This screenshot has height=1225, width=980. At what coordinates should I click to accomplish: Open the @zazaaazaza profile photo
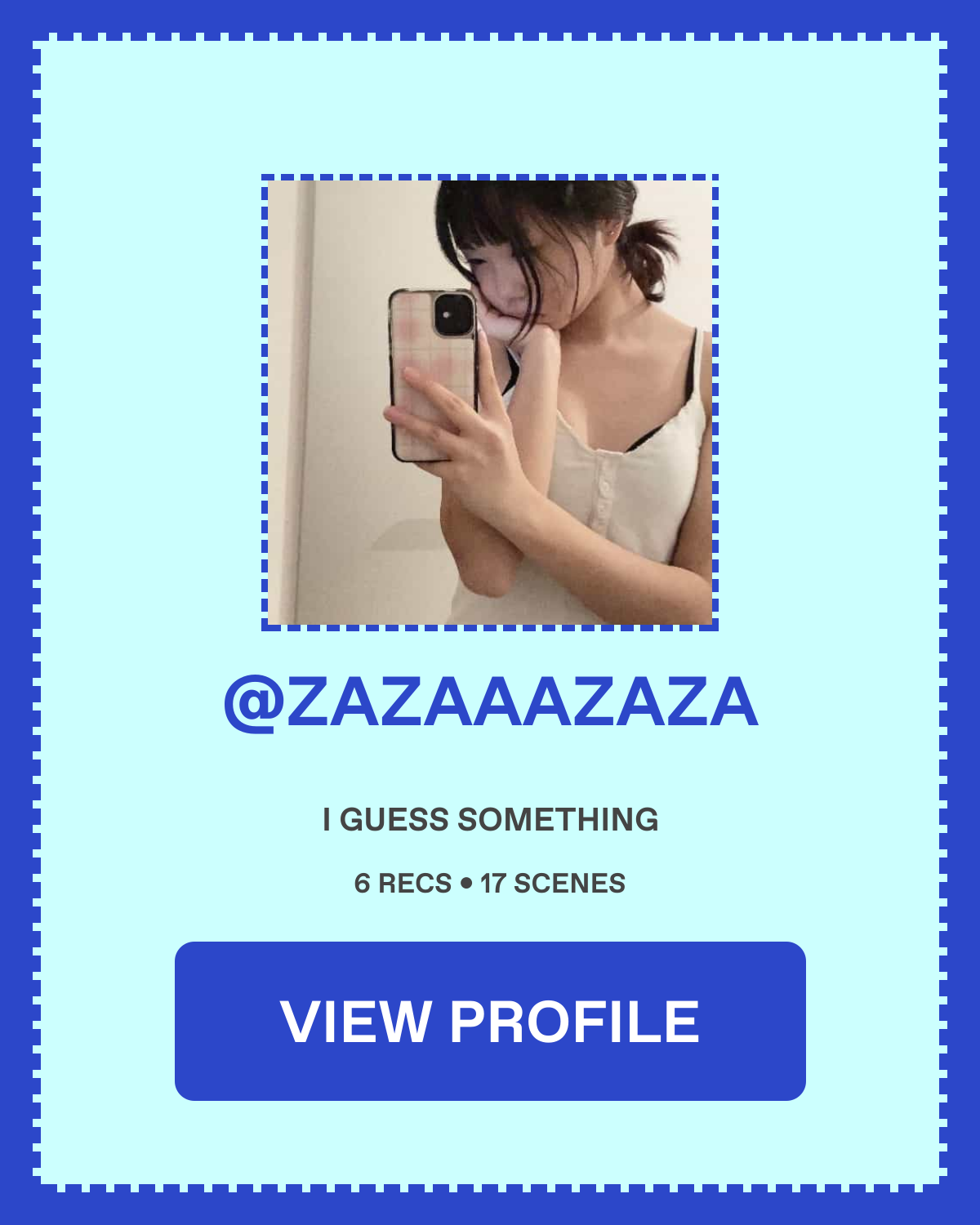[490, 403]
